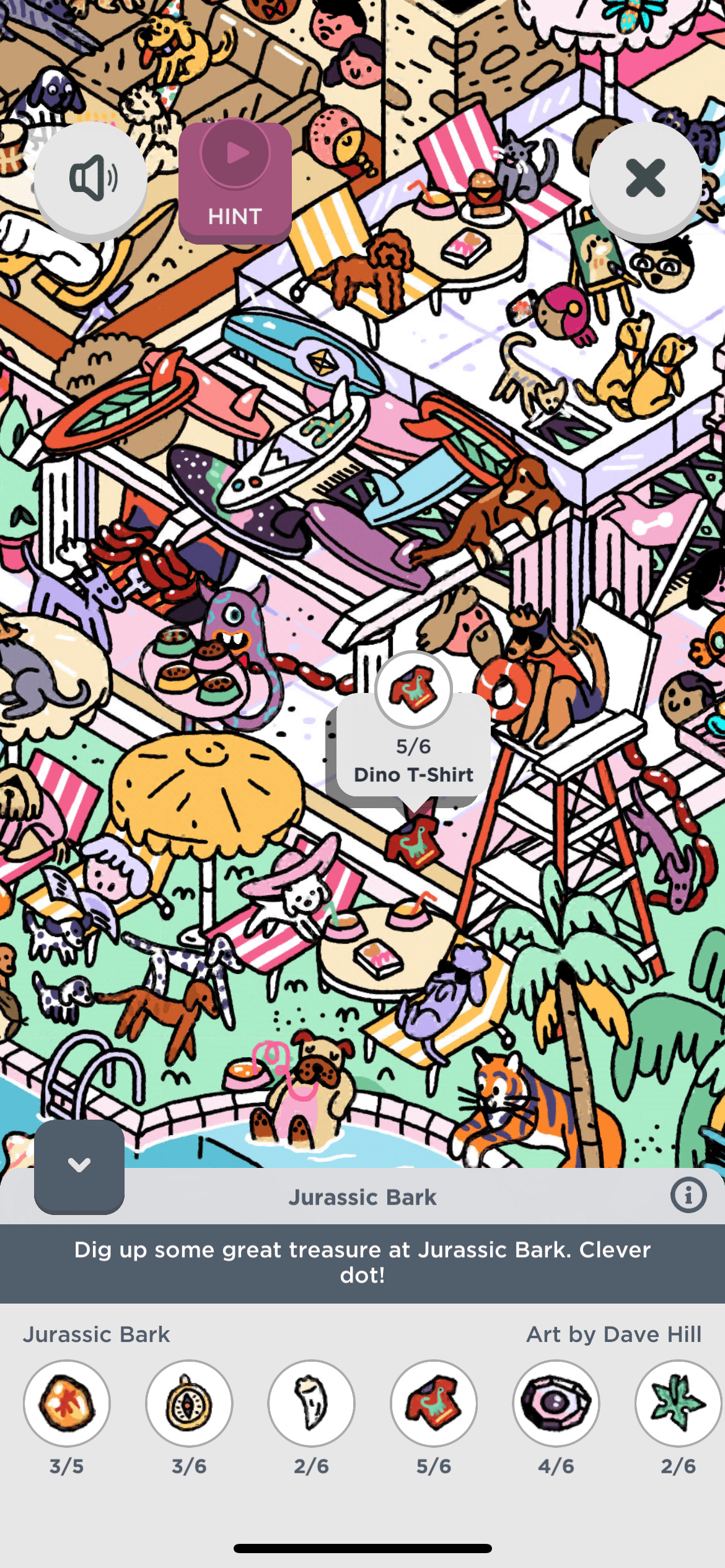Screen dimensions: 725x1568
Task: Select the amber fossil item at 3/5
Action: point(67,1403)
